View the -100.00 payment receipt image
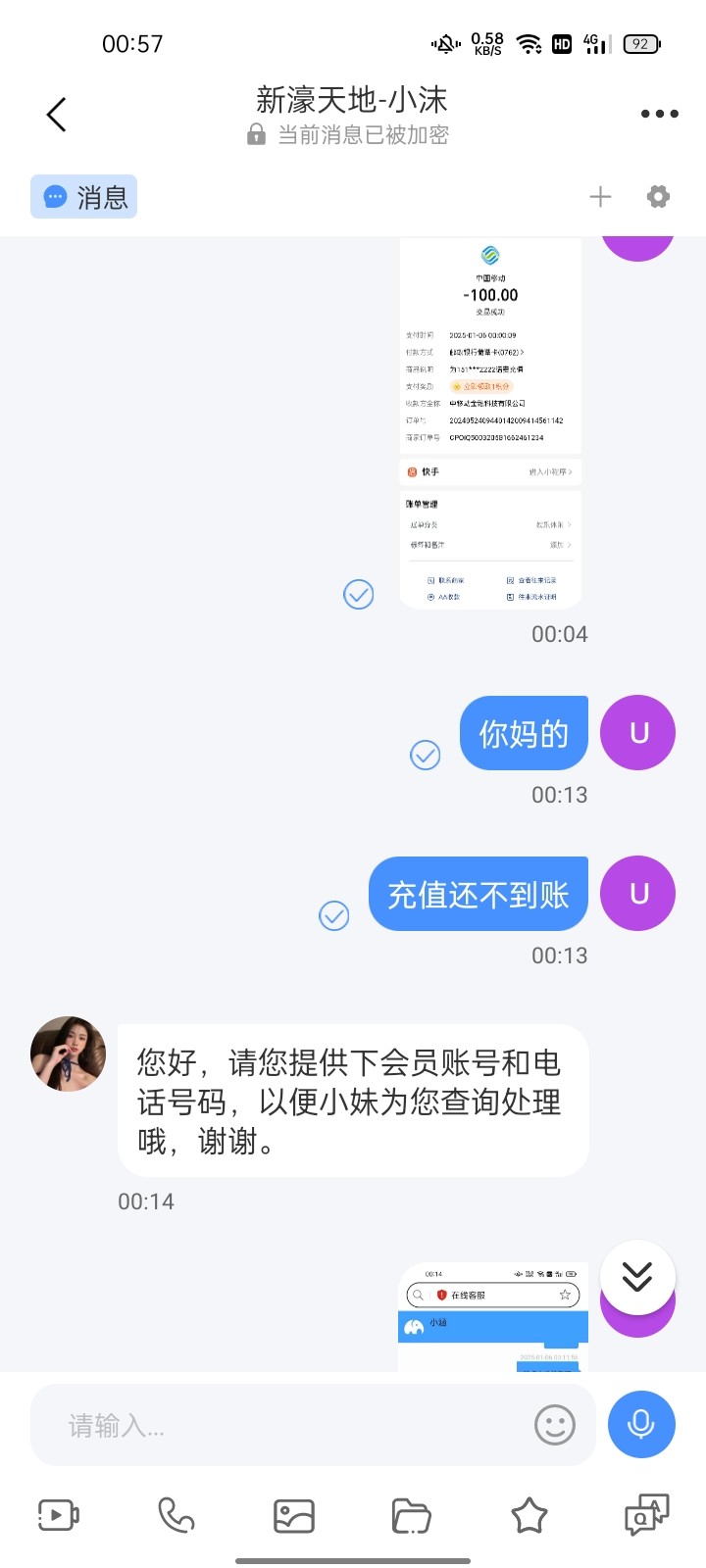The width and height of the screenshot is (706, 1568). [490, 421]
